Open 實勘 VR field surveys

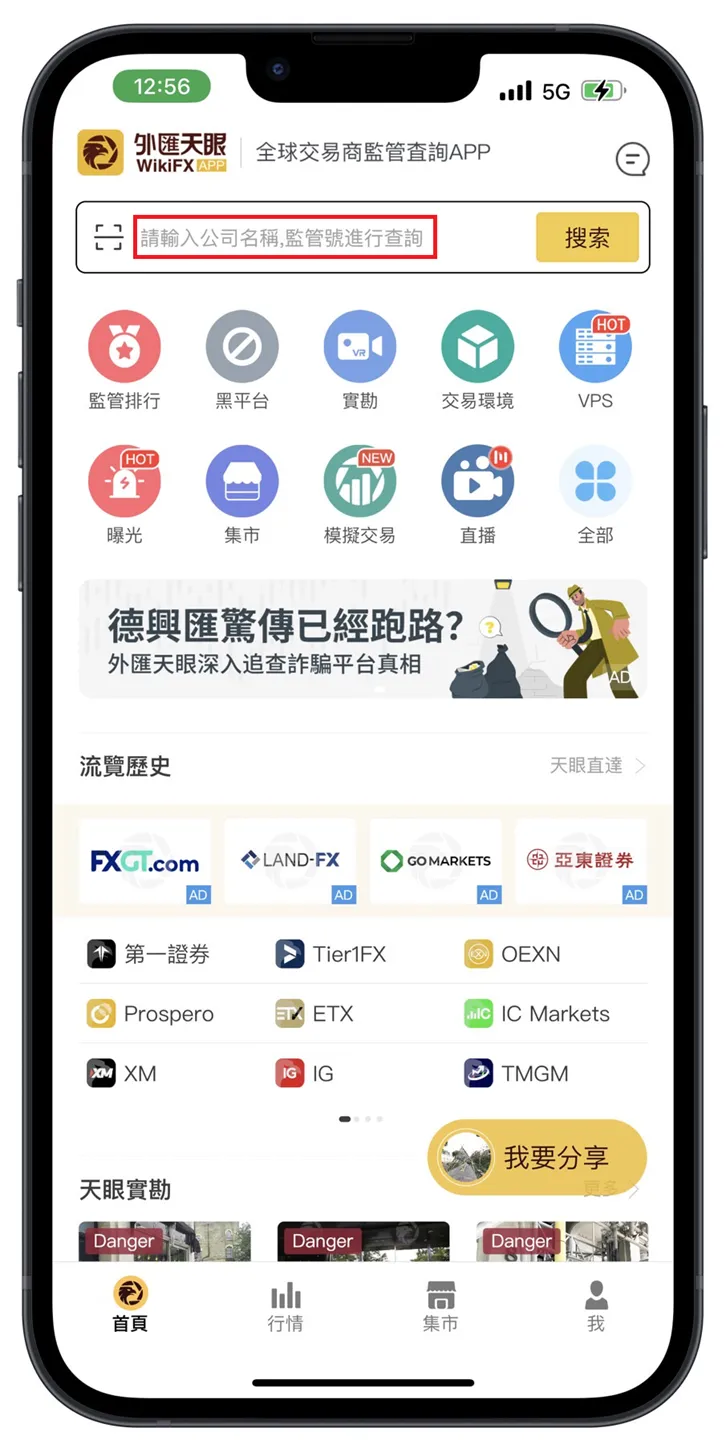[360, 361]
